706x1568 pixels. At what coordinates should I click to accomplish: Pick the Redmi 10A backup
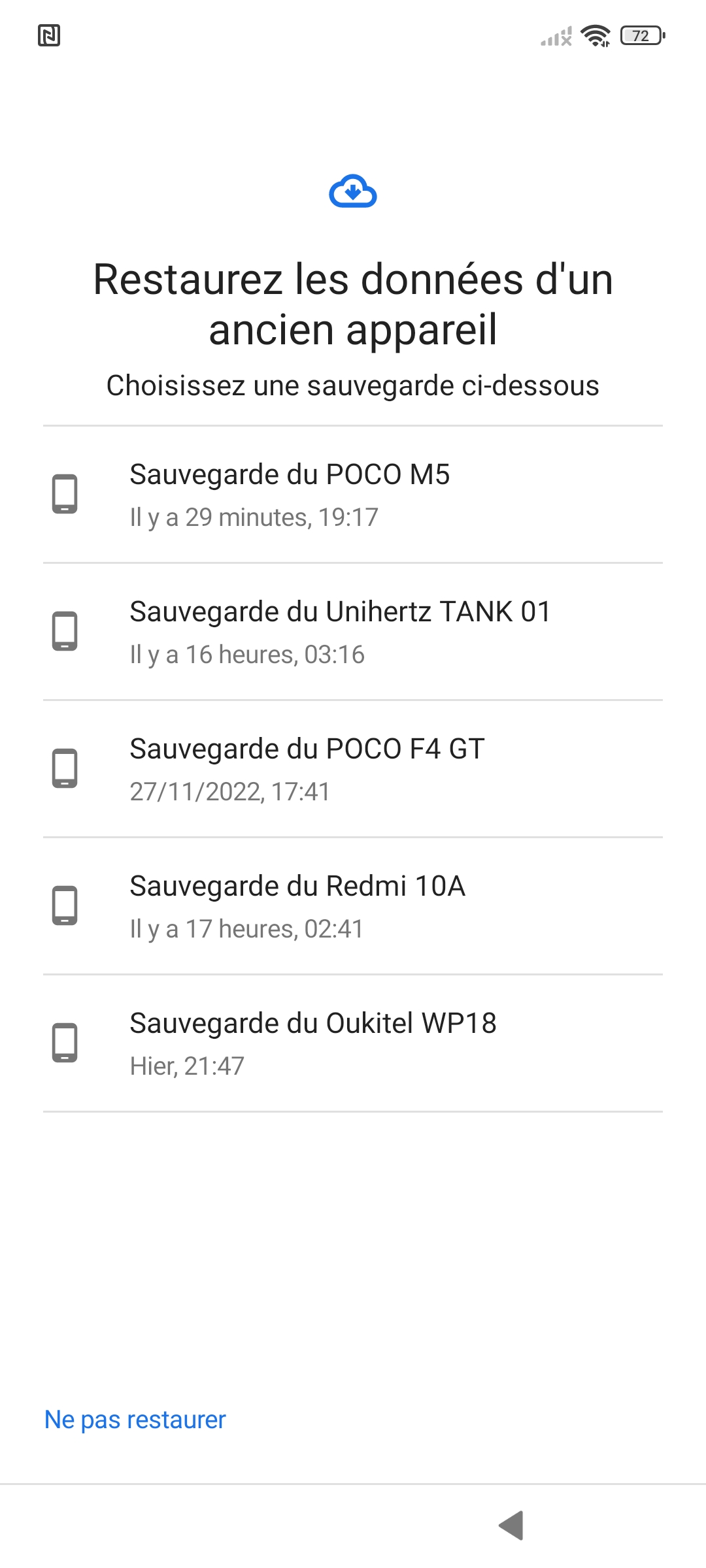353,906
